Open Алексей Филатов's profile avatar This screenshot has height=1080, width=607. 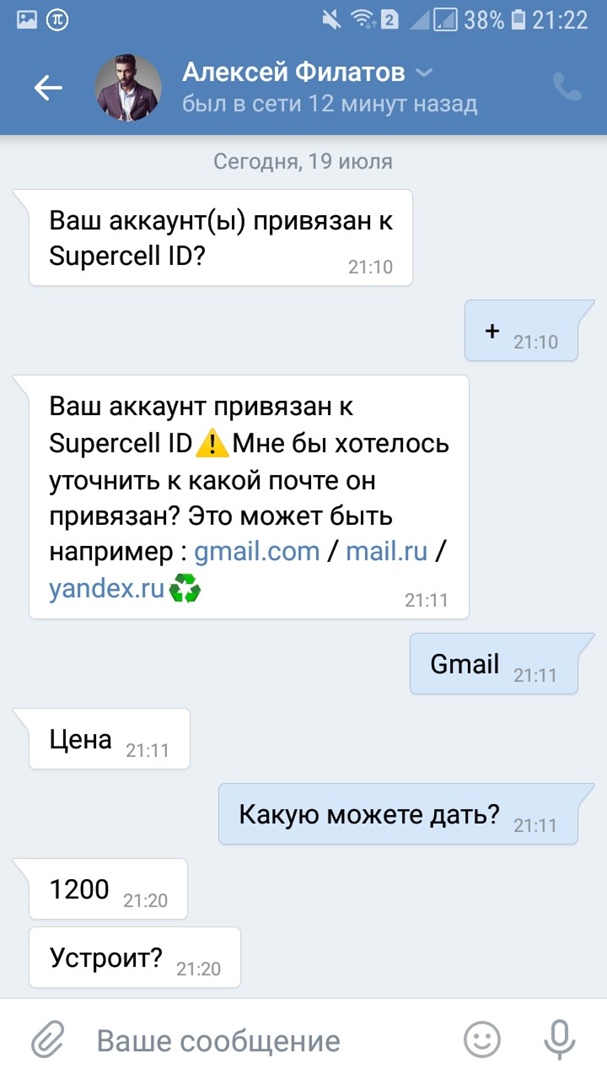pos(128,88)
